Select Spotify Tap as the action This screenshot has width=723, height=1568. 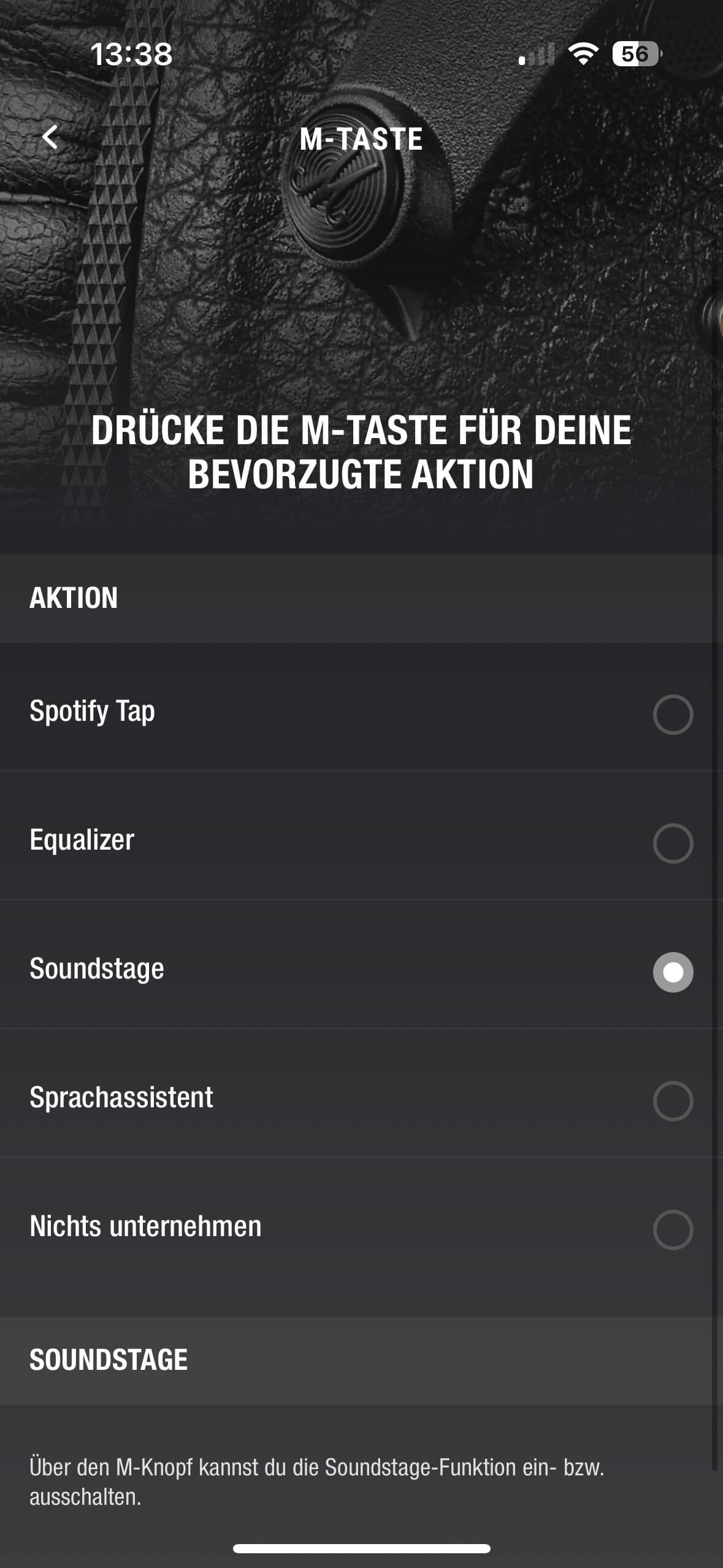(673, 714)
